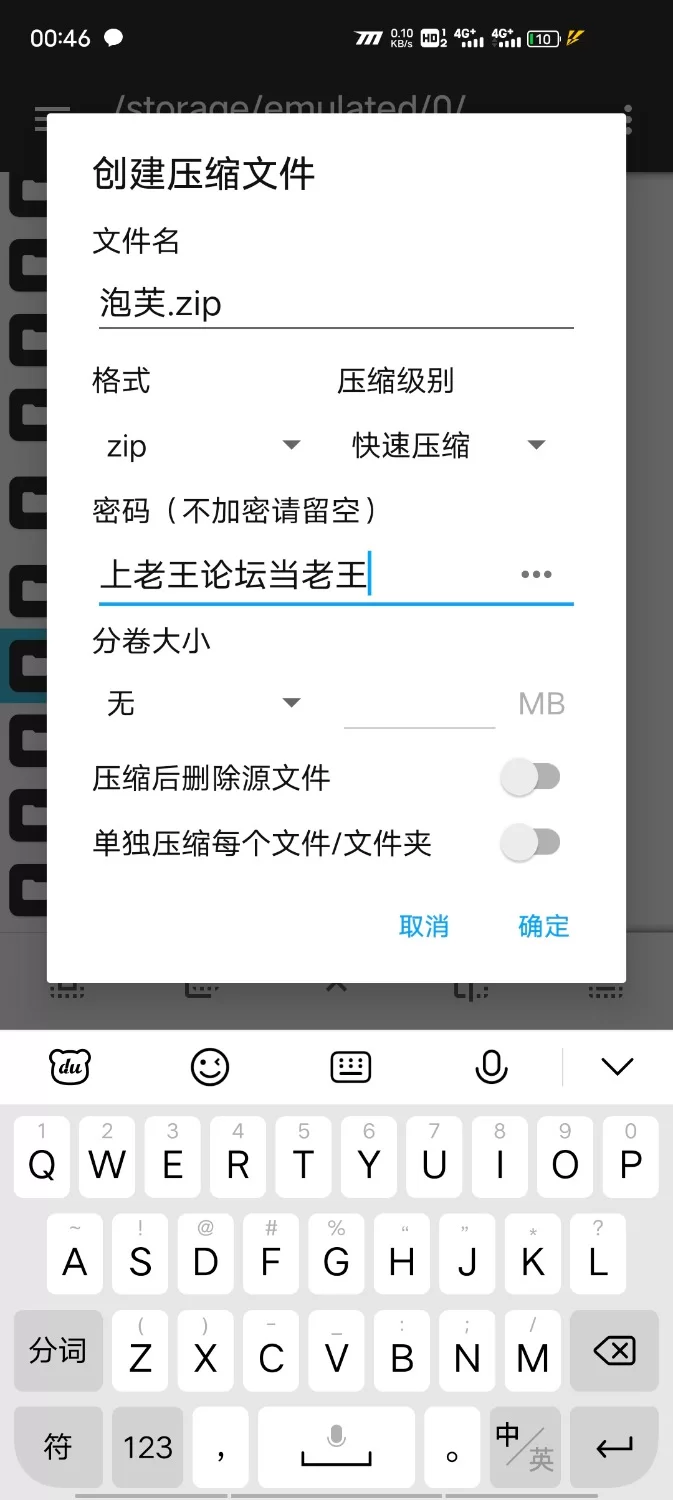The width and height of the screenshot is (673, 1500).
Task: Open the Baidu input du menu icon
Action: pos(70,1067)
